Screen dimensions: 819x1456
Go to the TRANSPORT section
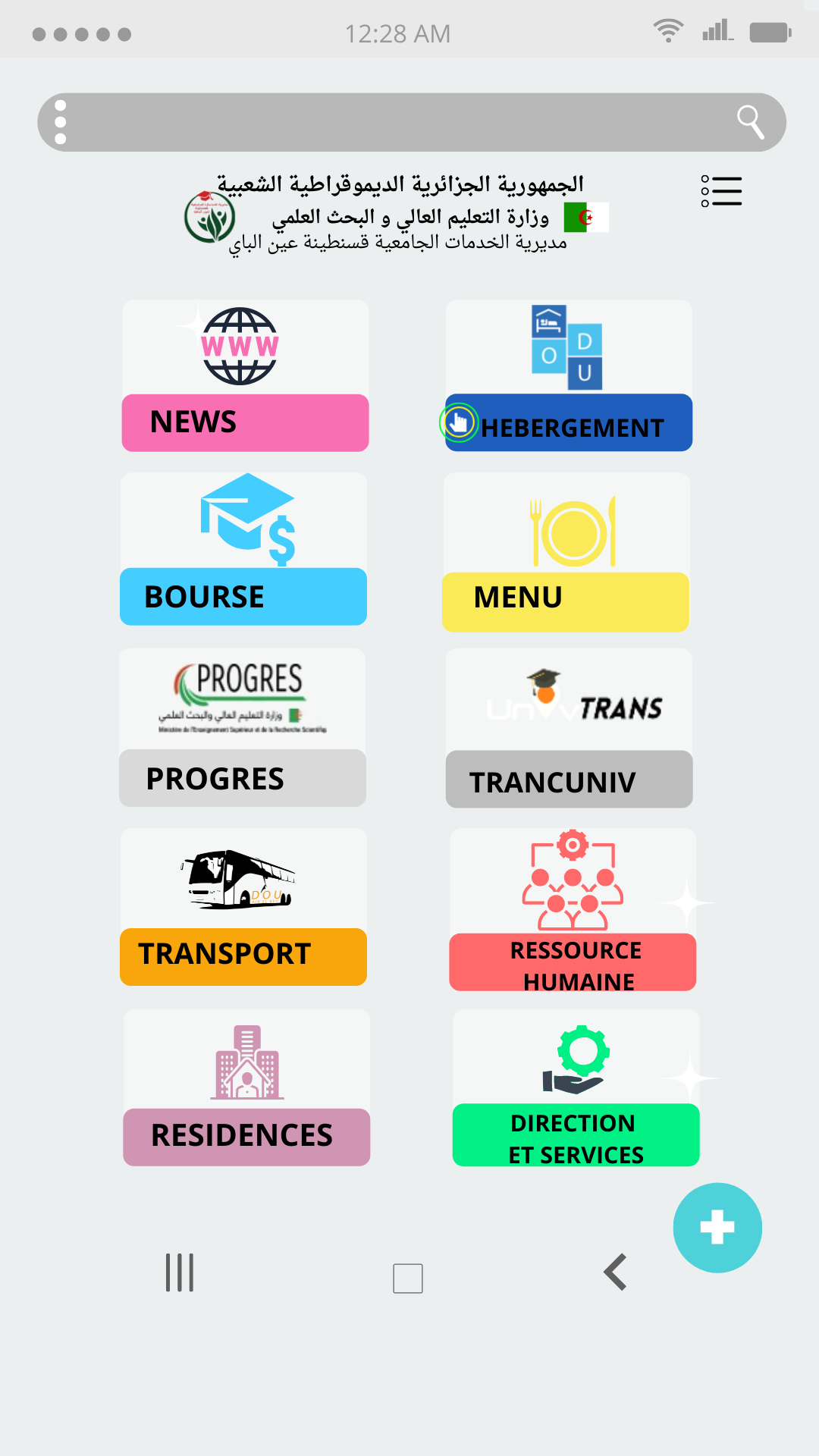pyautogui.click(x=243, y=907)
